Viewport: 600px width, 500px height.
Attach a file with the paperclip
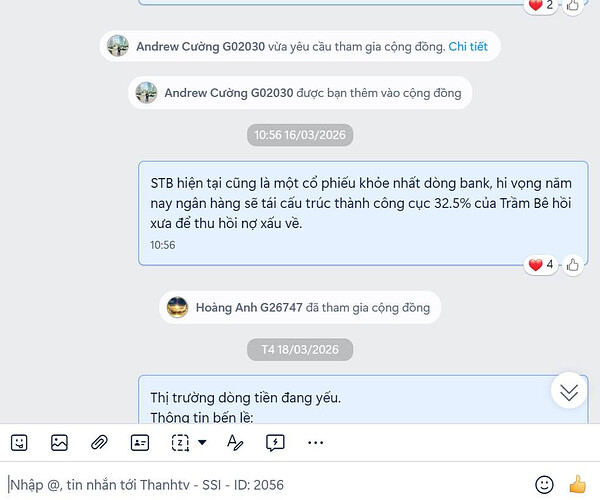point(99,441)
